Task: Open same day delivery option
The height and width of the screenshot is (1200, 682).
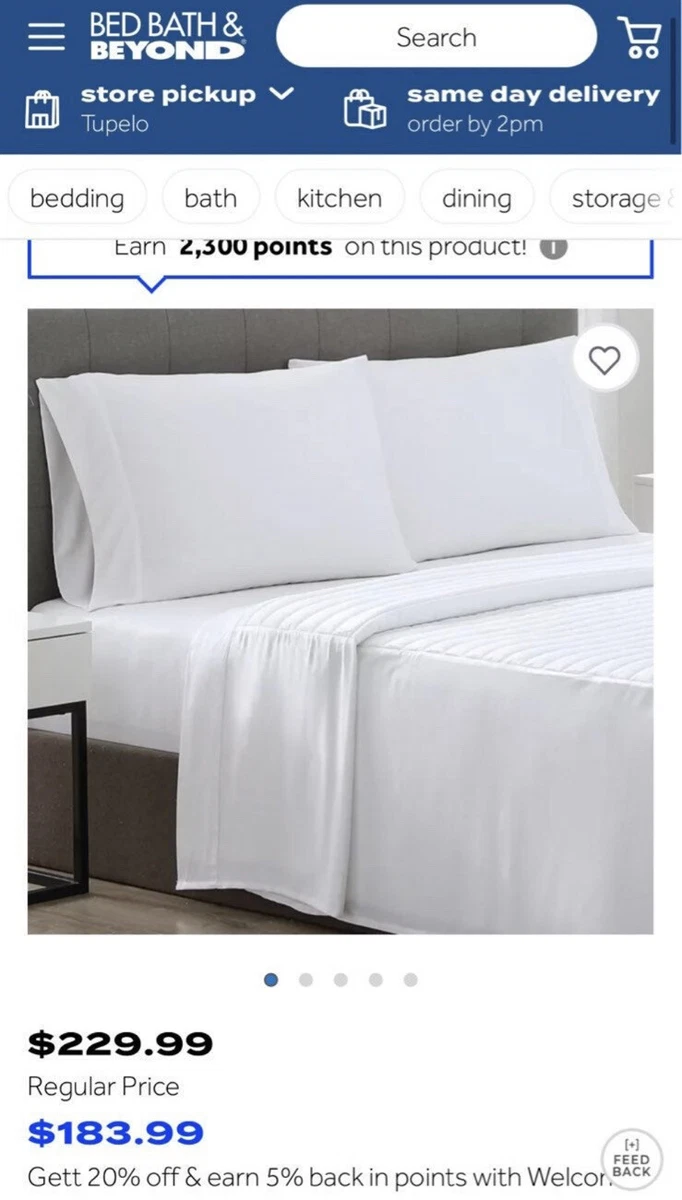Action: (x=502, y=109)
